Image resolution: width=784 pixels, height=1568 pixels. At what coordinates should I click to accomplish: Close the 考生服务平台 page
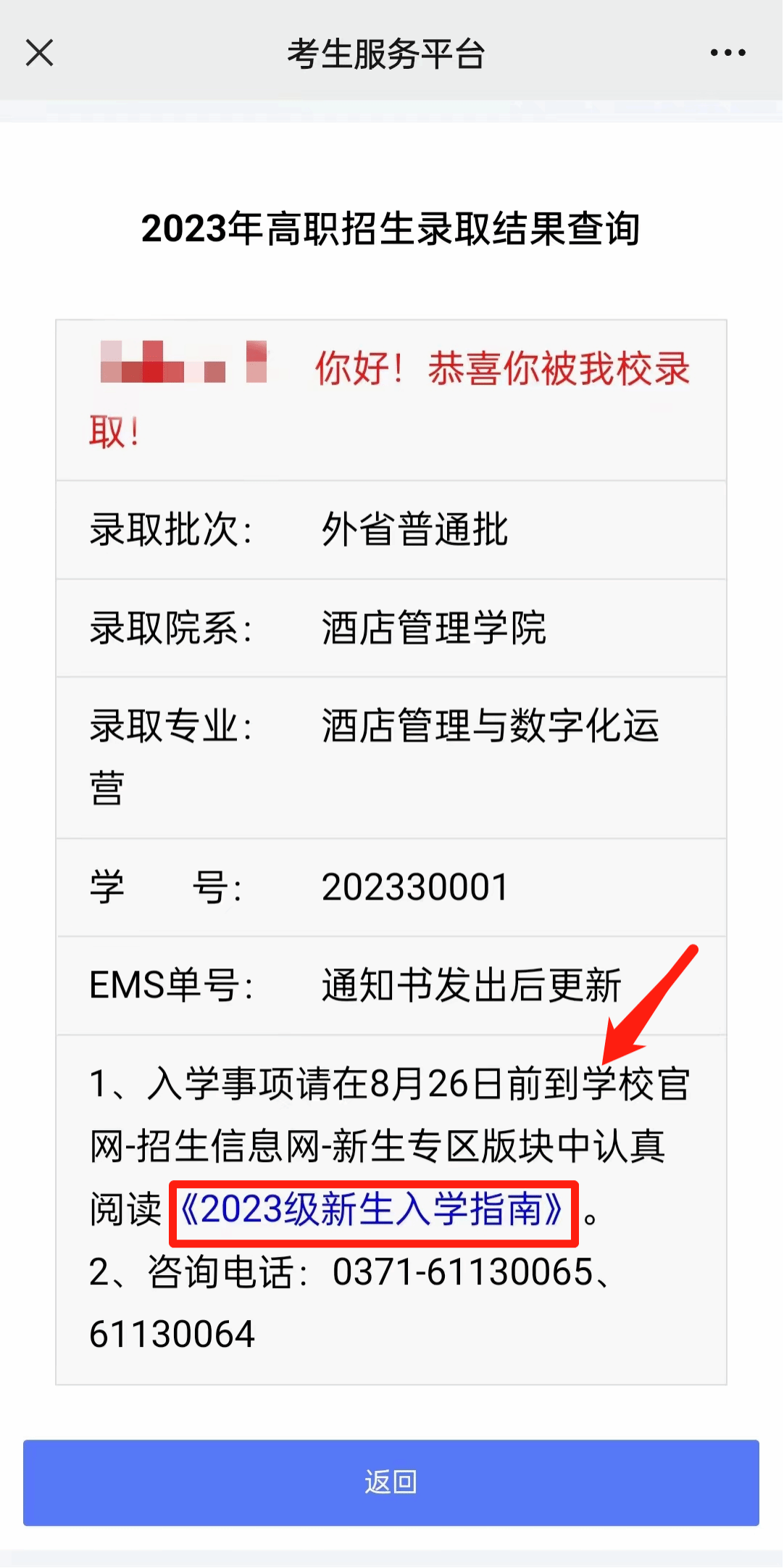coord(39,53)
